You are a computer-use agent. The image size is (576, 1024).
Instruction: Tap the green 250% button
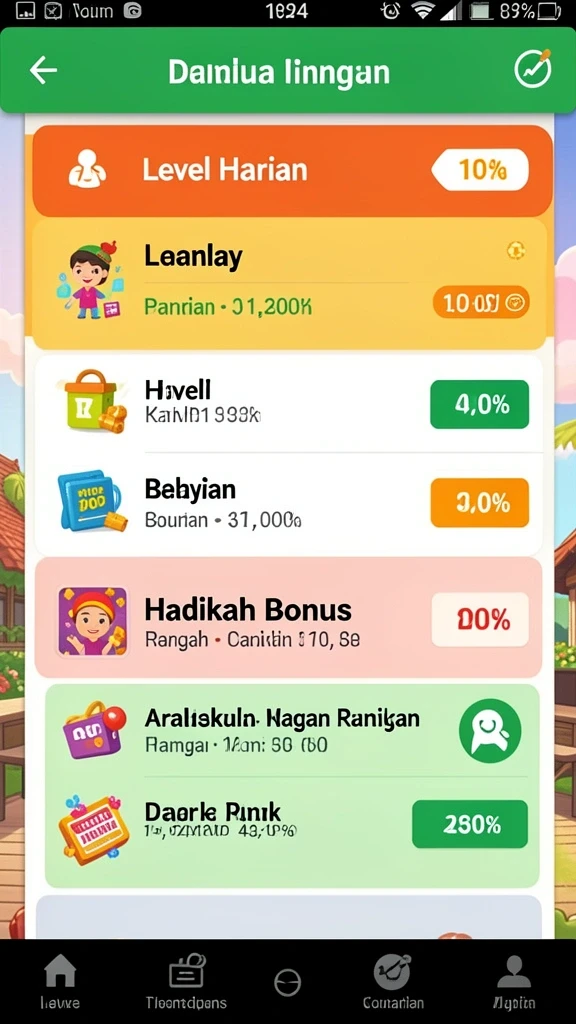pos(470,824)
